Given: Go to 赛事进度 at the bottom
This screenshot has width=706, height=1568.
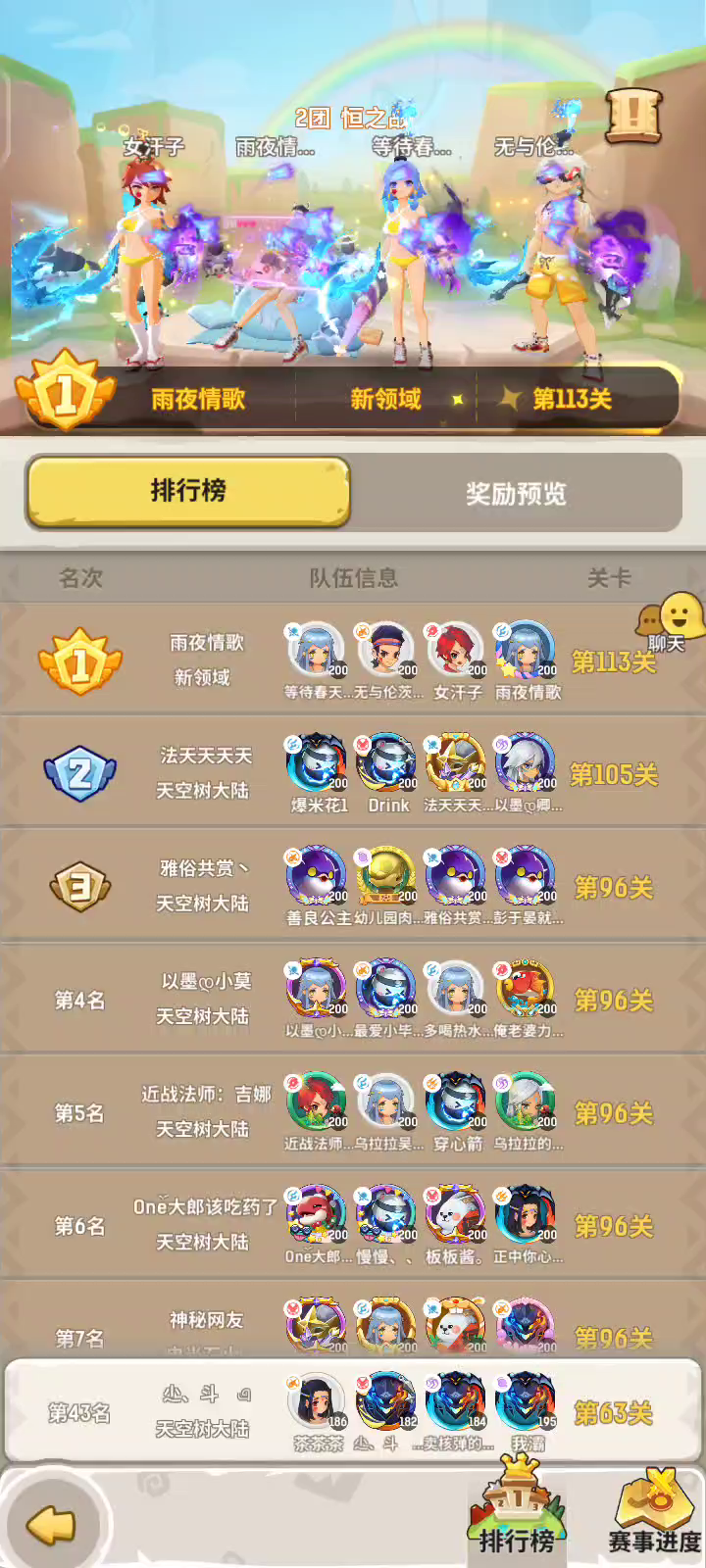Looking at the screenshot, I should click(654, 1511).
